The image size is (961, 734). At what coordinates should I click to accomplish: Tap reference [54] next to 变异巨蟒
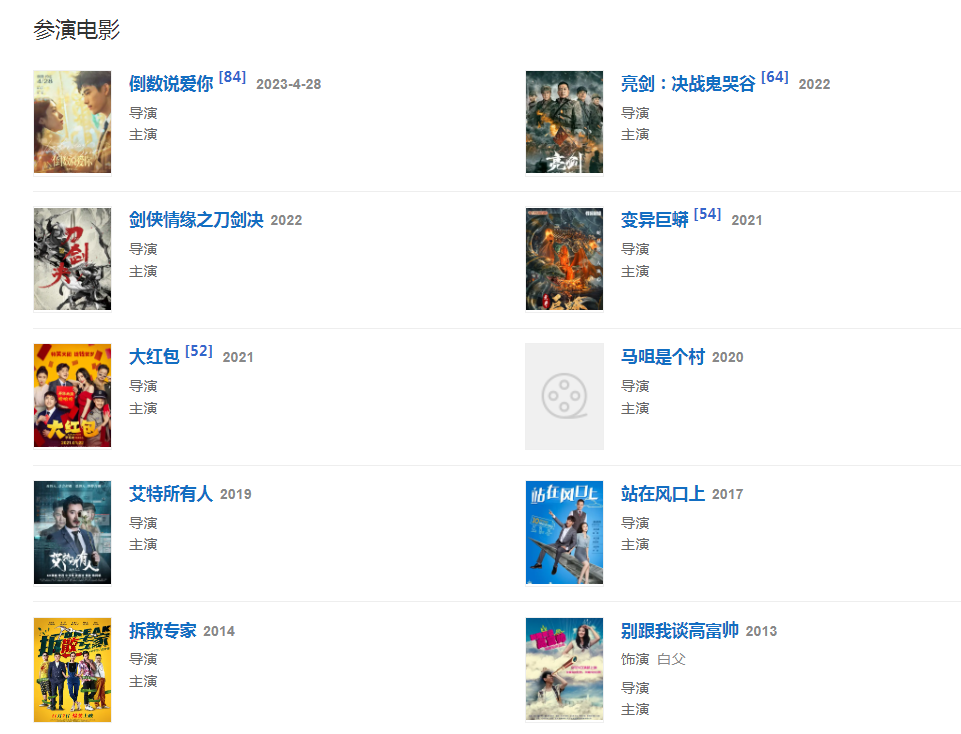707,214
